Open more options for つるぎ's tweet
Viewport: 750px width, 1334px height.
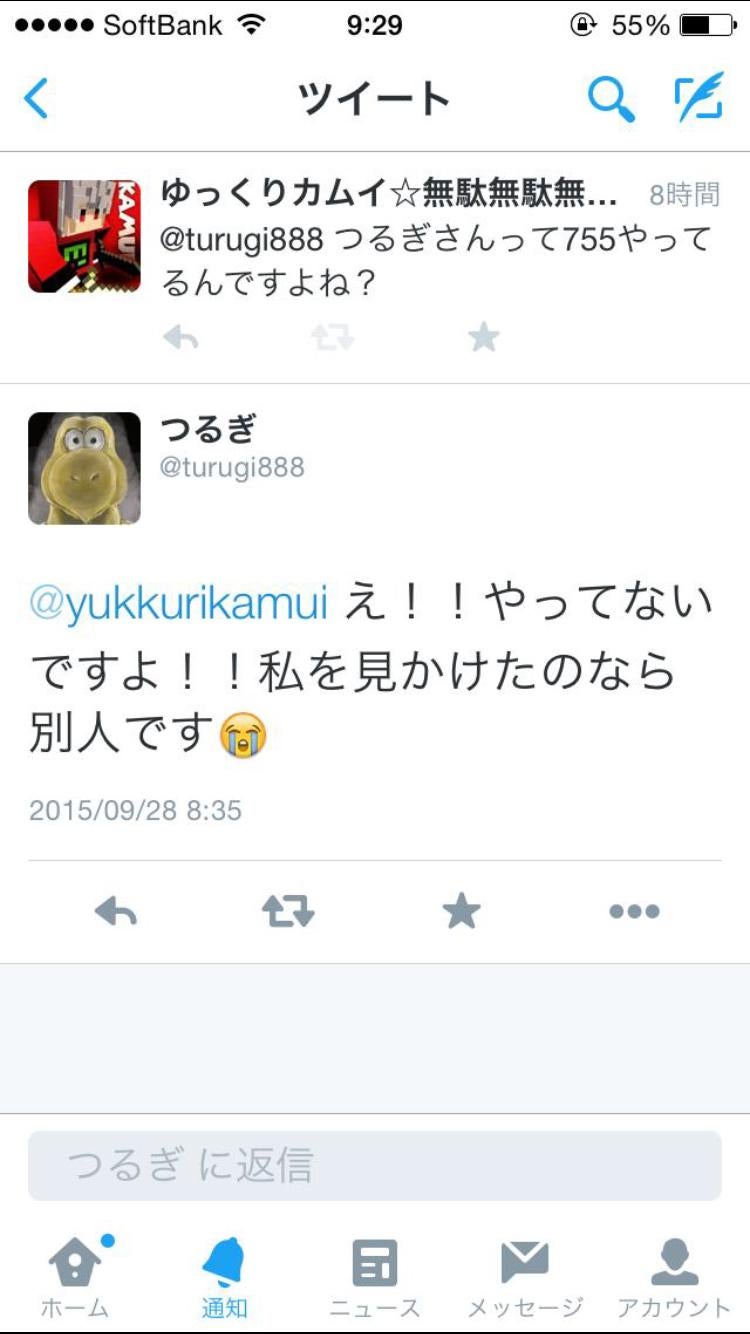634,911
